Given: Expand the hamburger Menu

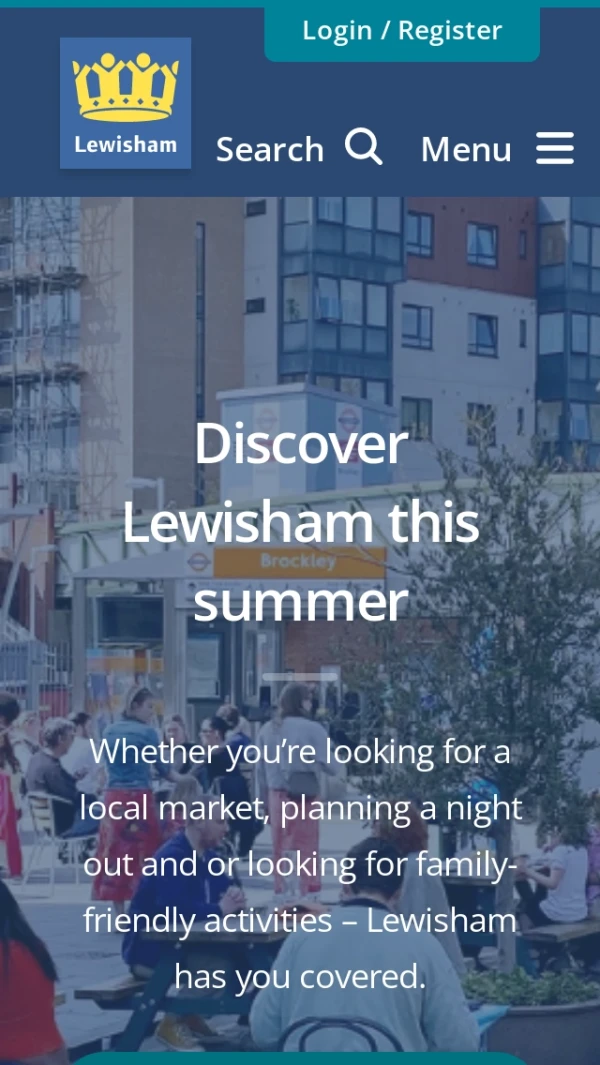Looking at the screenshot, I should point(497,149).
